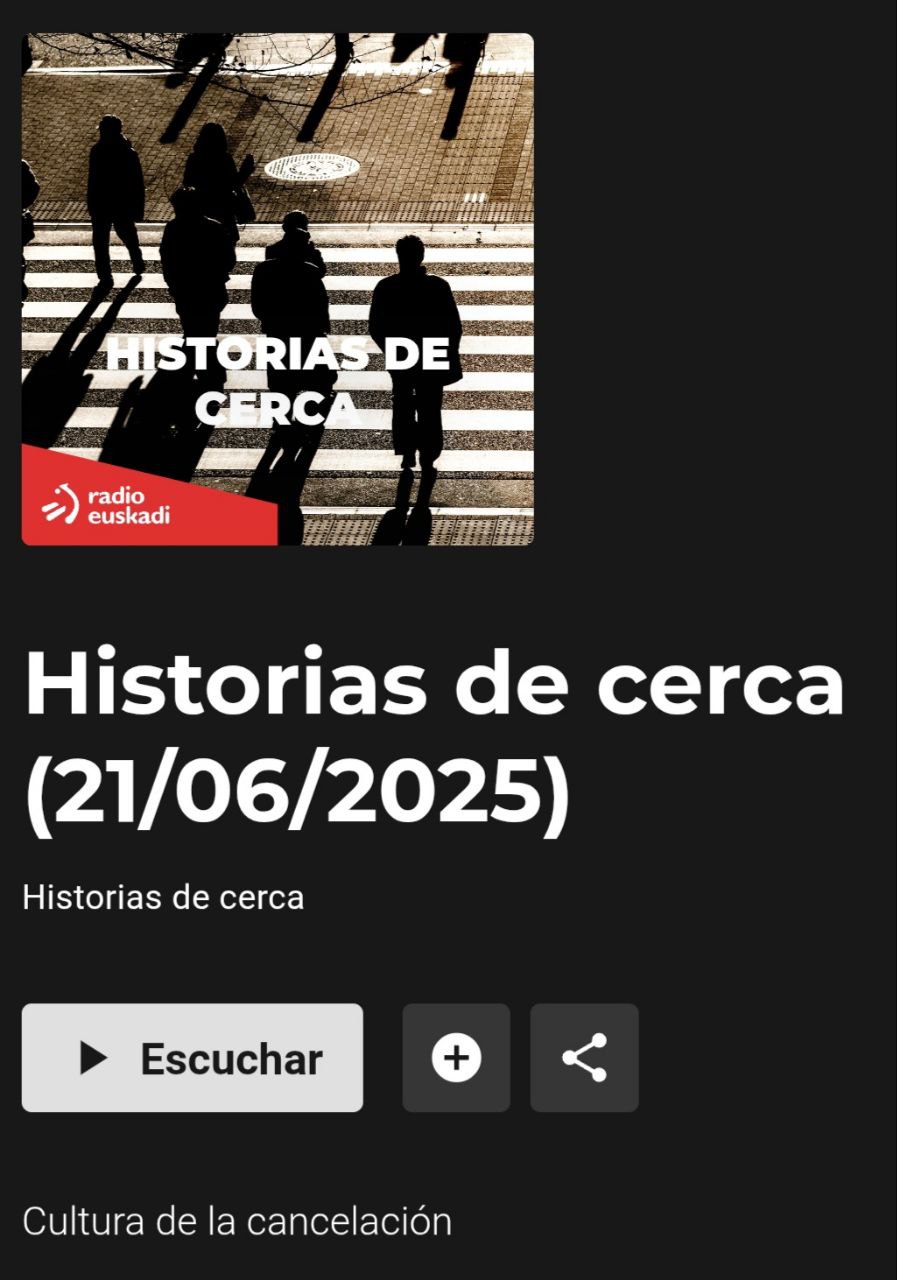This screenshot has height=1280, width=897.
Task: Add this episode with the plus icon
Action: click(456, 1058)
